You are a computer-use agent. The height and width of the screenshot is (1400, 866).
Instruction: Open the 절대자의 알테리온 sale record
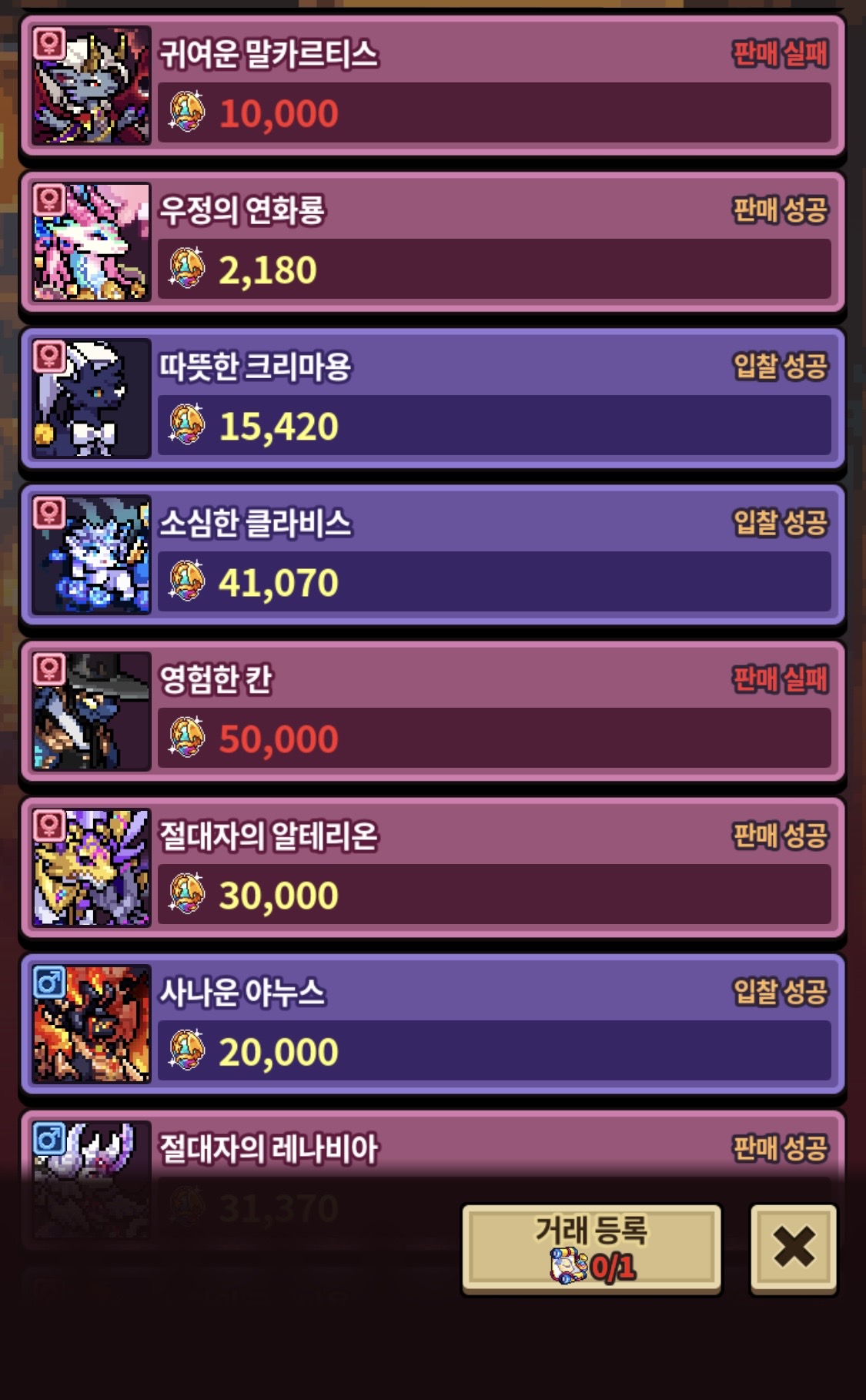(x=433, y=867)
